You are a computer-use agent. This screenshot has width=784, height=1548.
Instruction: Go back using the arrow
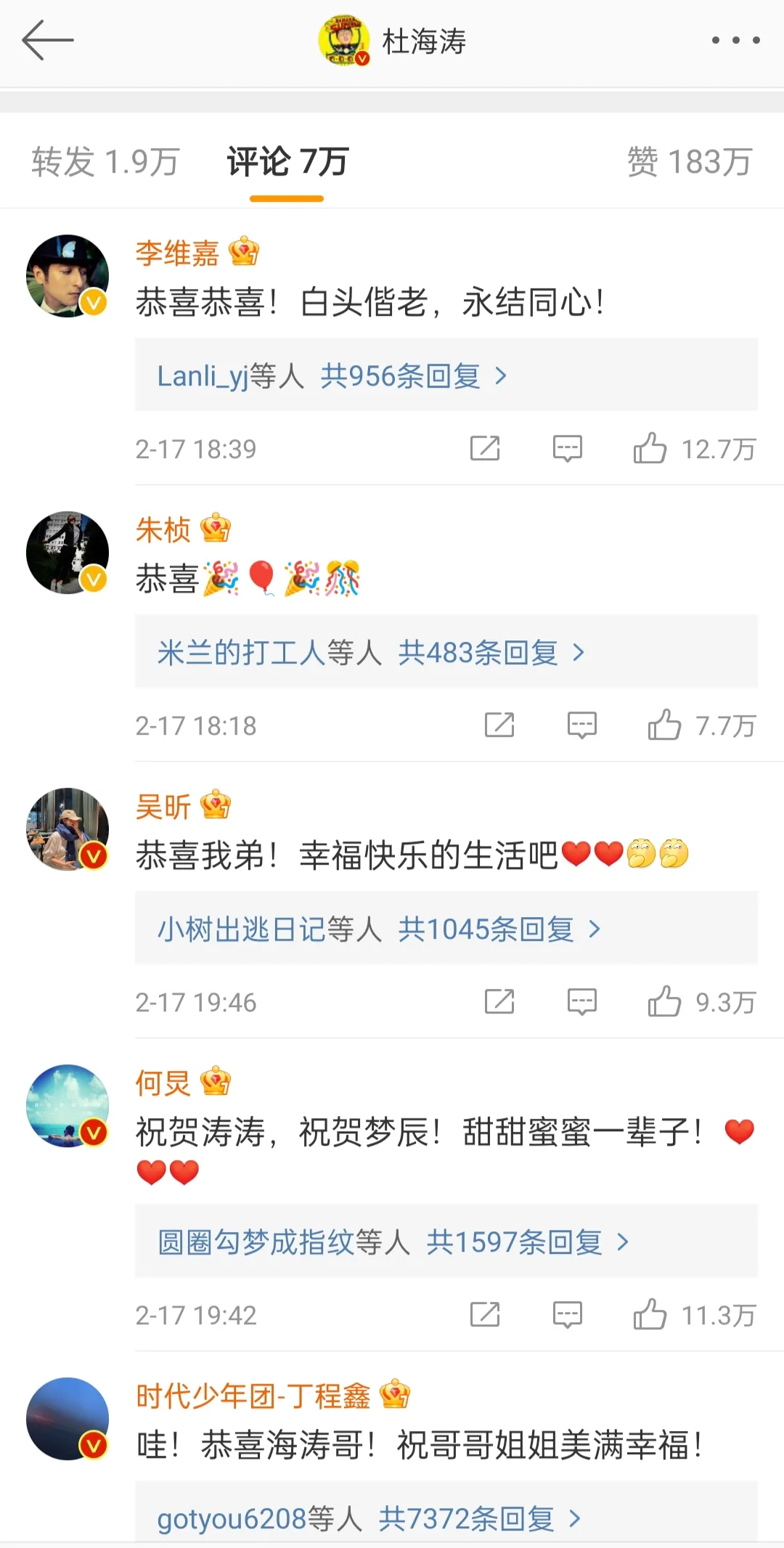tap(48, 40)
